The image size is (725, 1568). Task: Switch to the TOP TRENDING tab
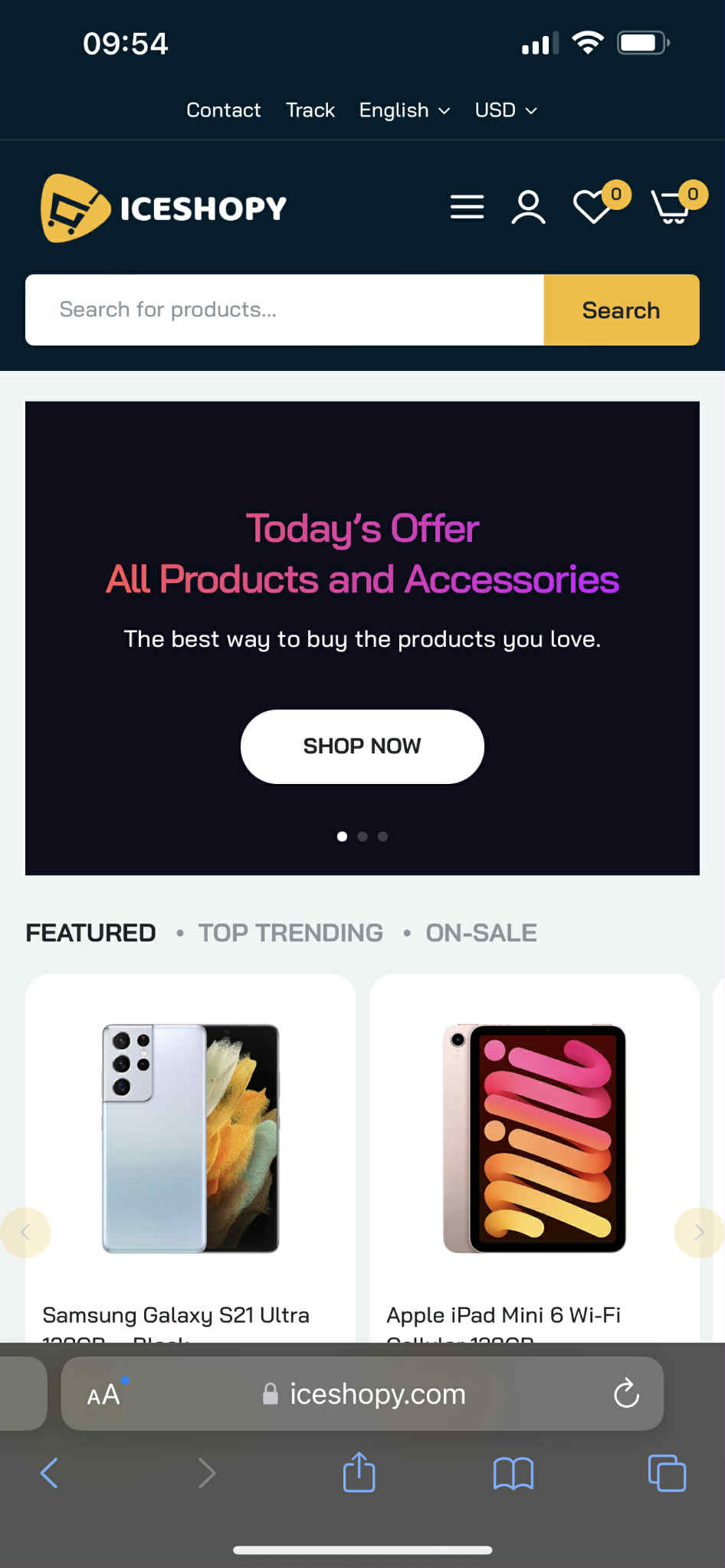290,933
